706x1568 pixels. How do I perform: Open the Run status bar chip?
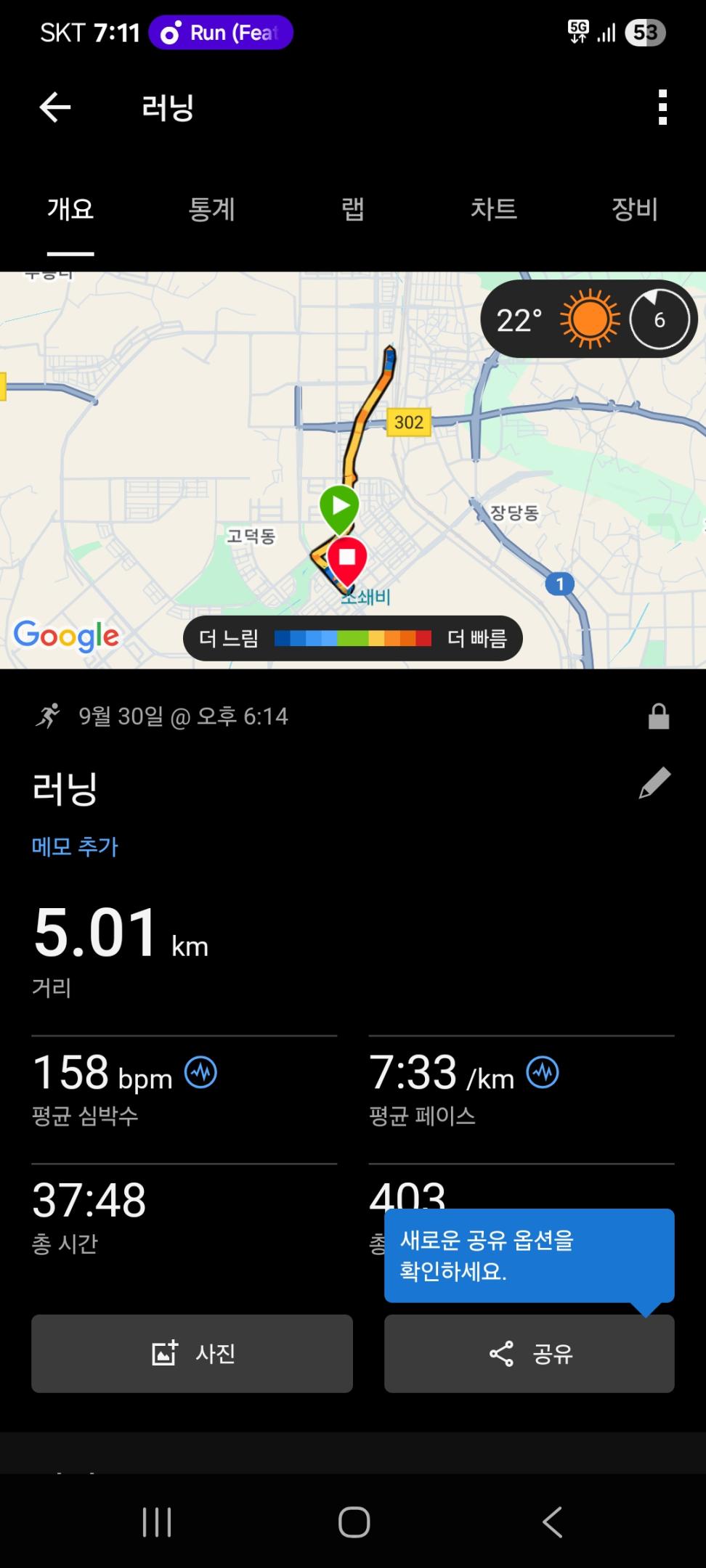pyautogui.click(x=221, y=33)
